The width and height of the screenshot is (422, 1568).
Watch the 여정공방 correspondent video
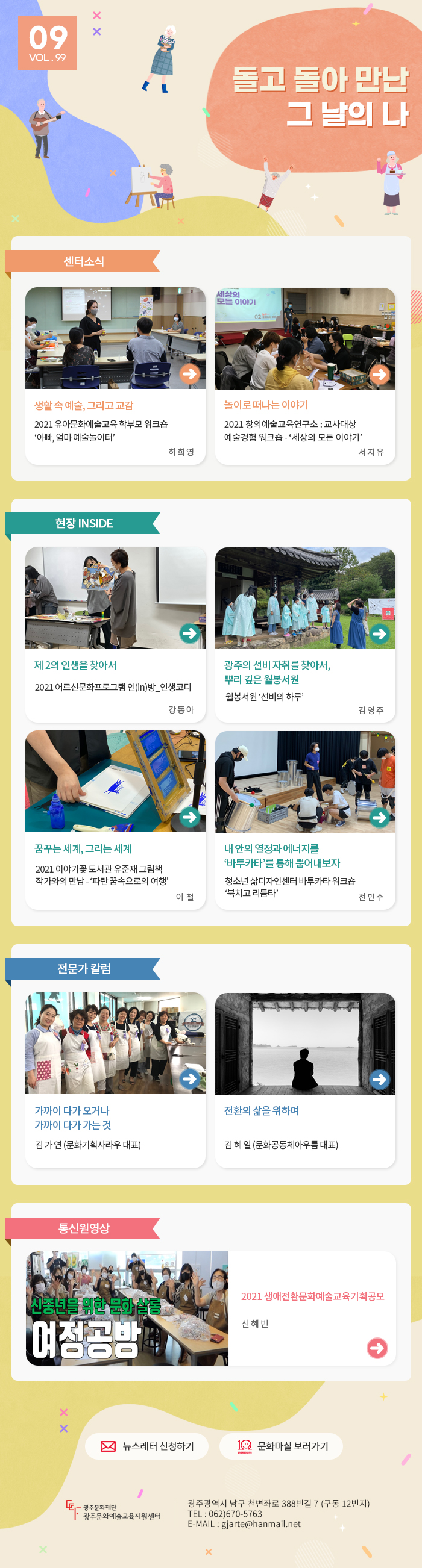[127, 1307]
